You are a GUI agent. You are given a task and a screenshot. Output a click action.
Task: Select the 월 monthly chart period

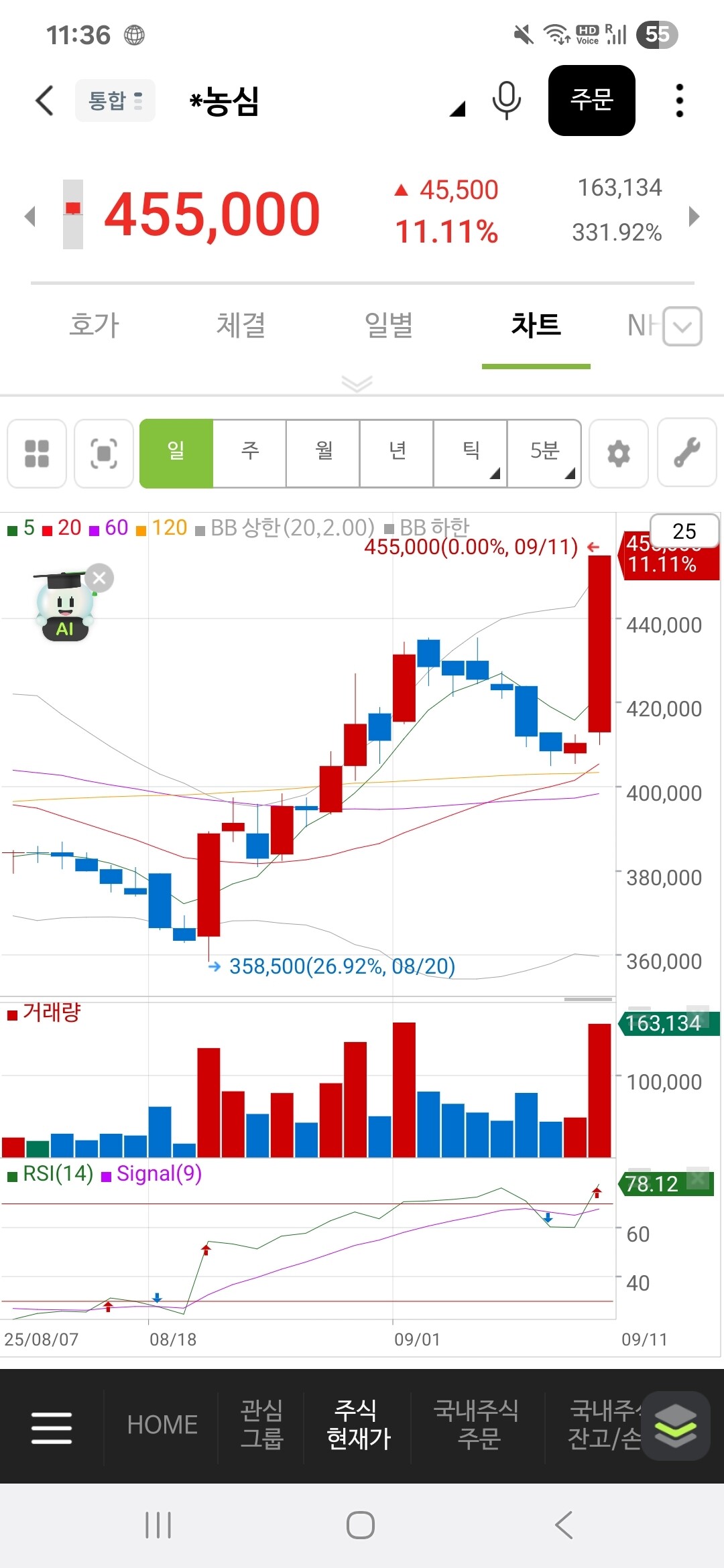[x=324, y=453]
